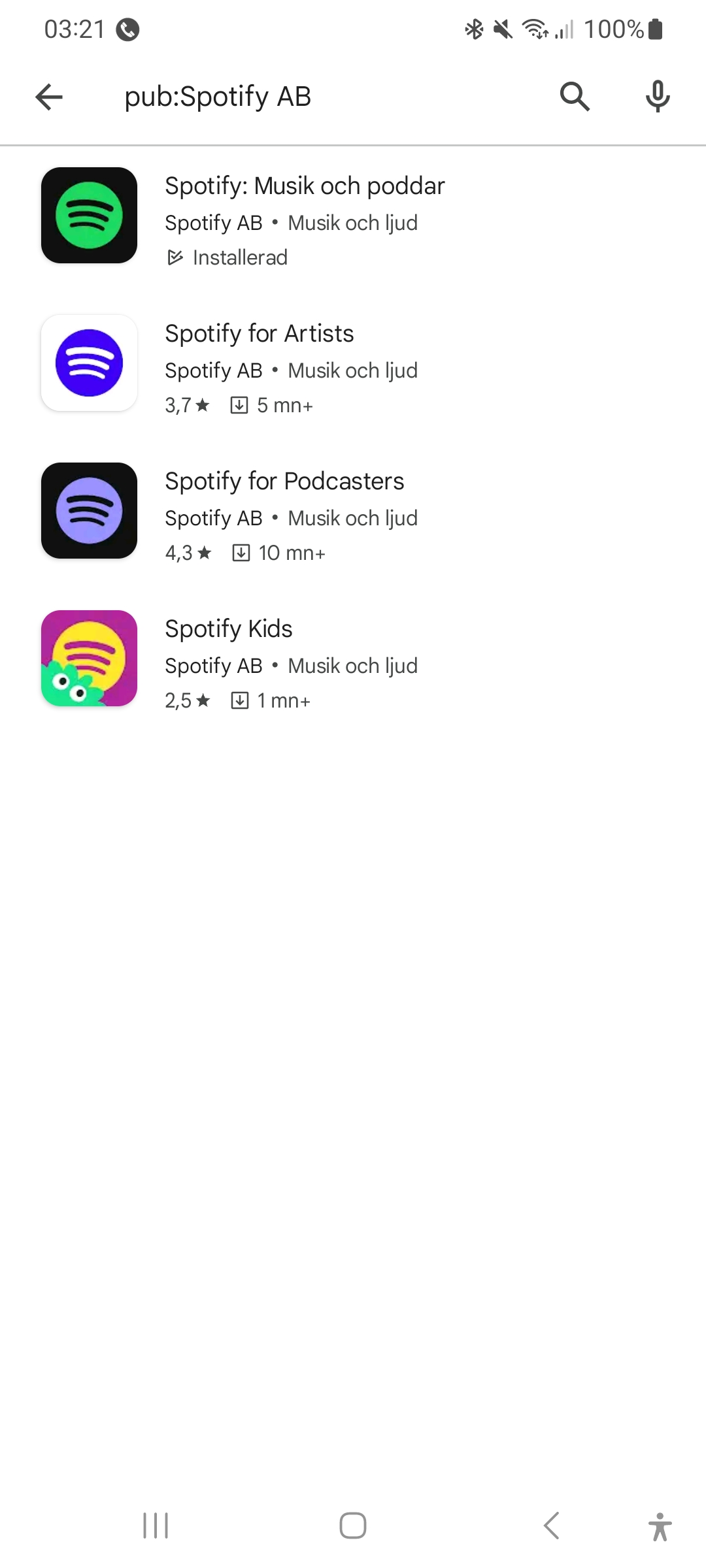The width and height of the screenshot is (706, 1568).
Task: Go to the home screen
Action: (353, 1526)
